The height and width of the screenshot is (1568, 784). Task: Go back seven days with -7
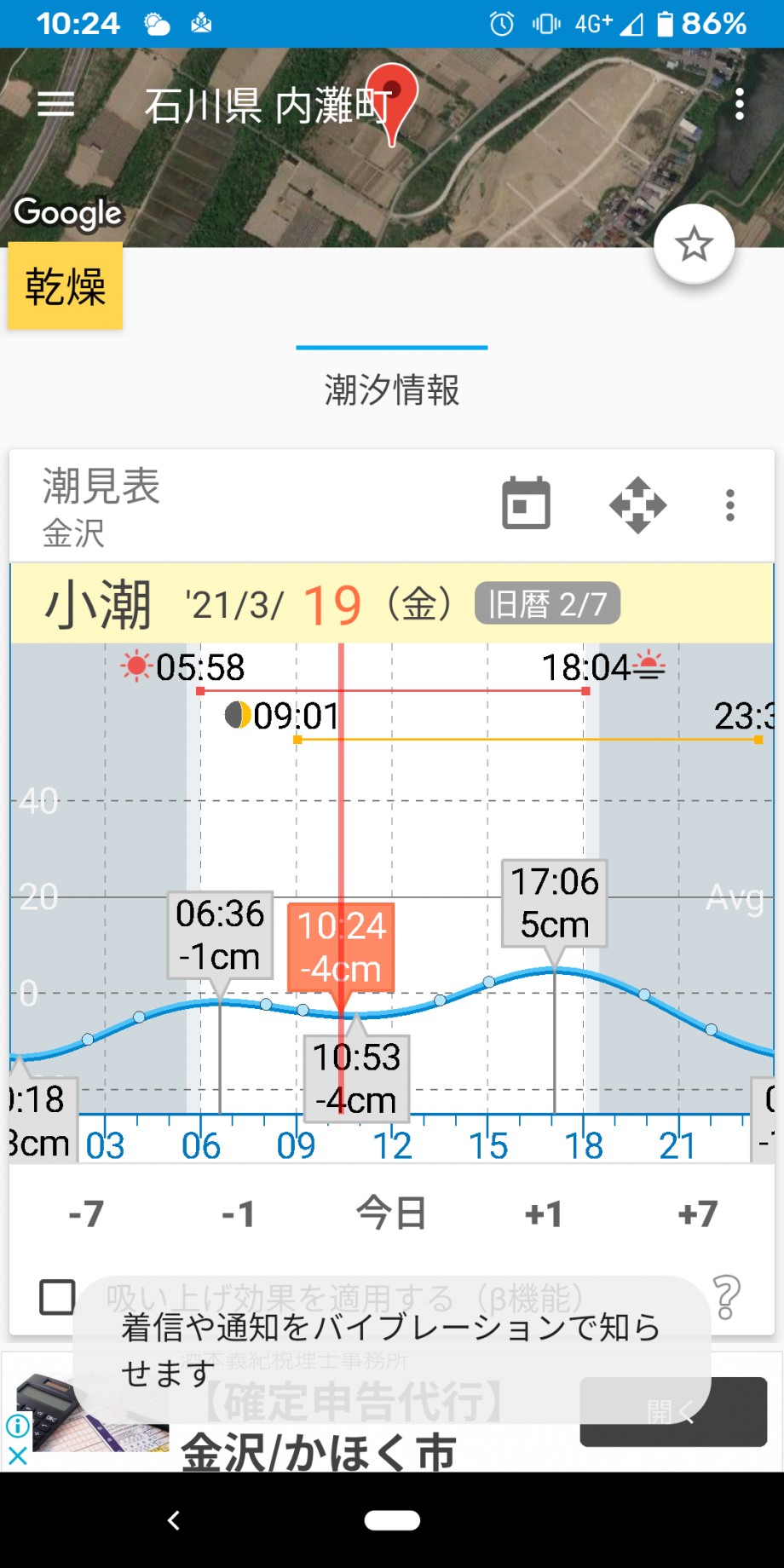(x=86, y=1213)
